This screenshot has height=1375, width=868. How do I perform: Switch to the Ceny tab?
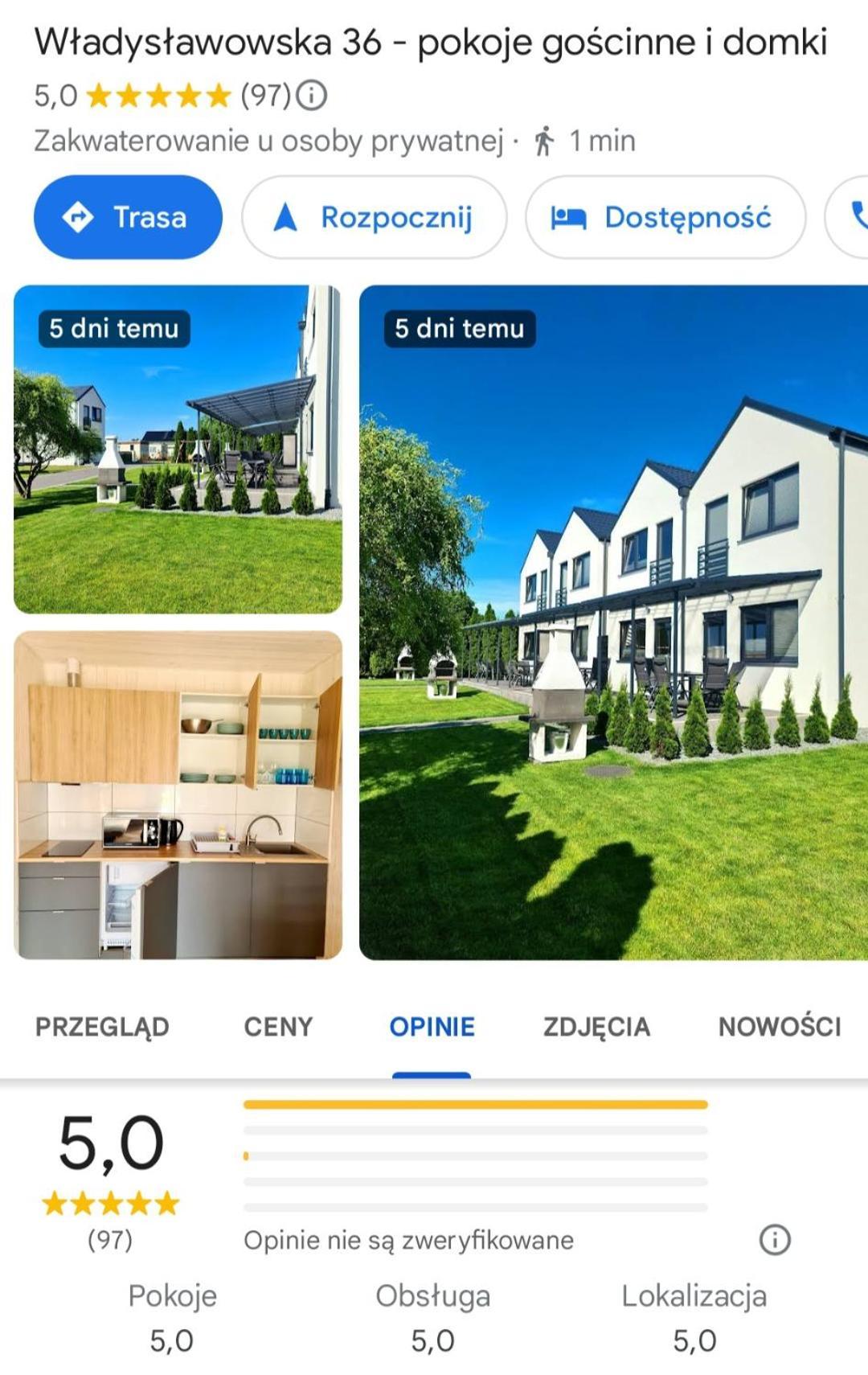coord(278,1027)
